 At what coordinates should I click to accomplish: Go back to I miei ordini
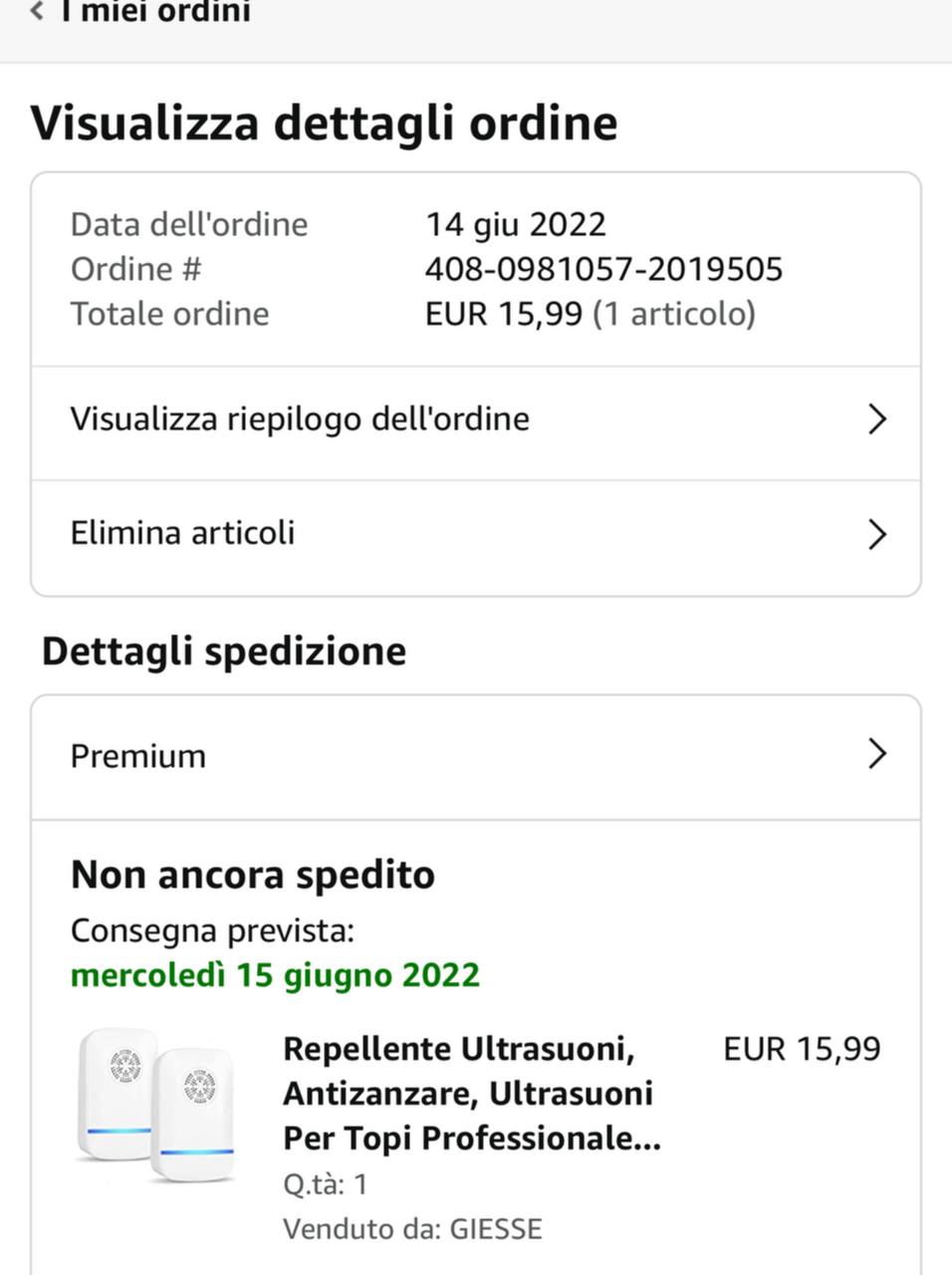click(139, 12)
